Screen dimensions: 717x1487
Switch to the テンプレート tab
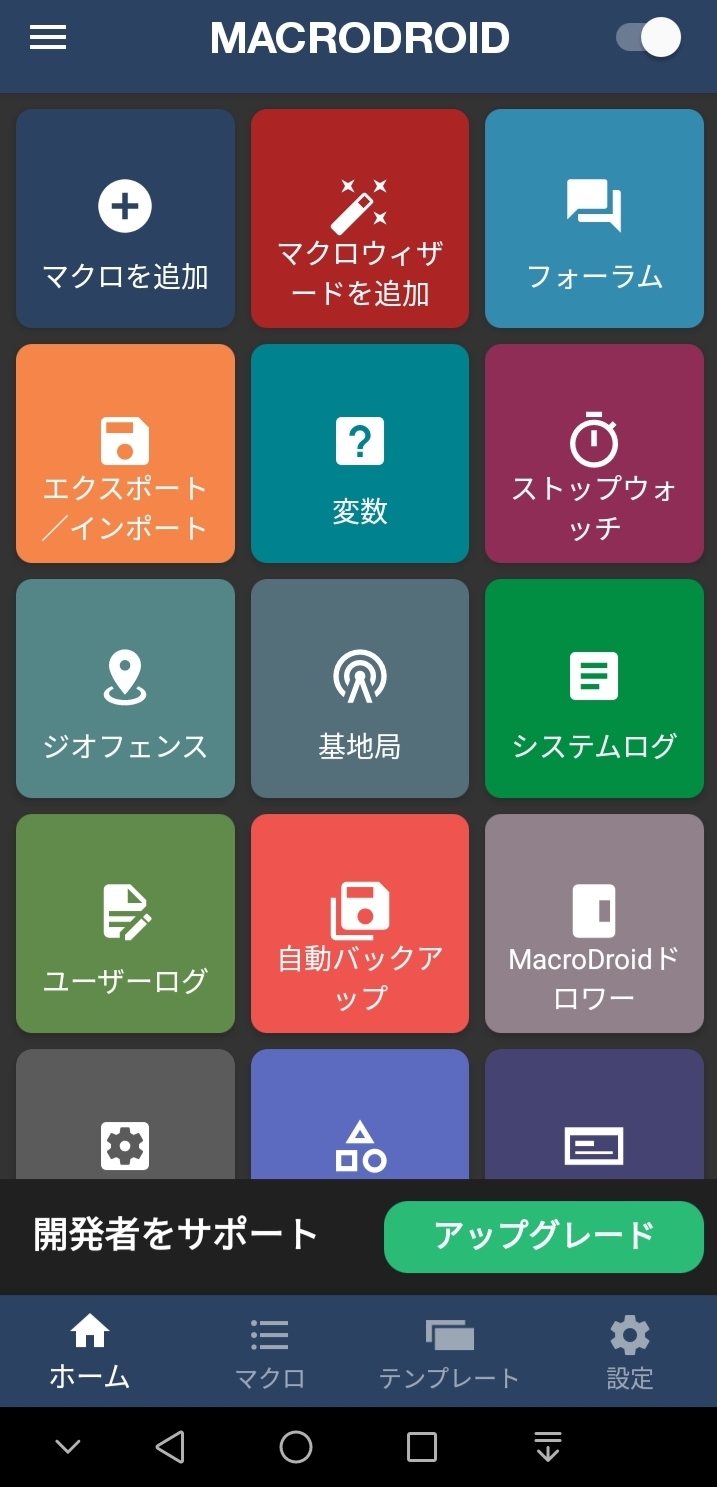(x=449, y=1352)
